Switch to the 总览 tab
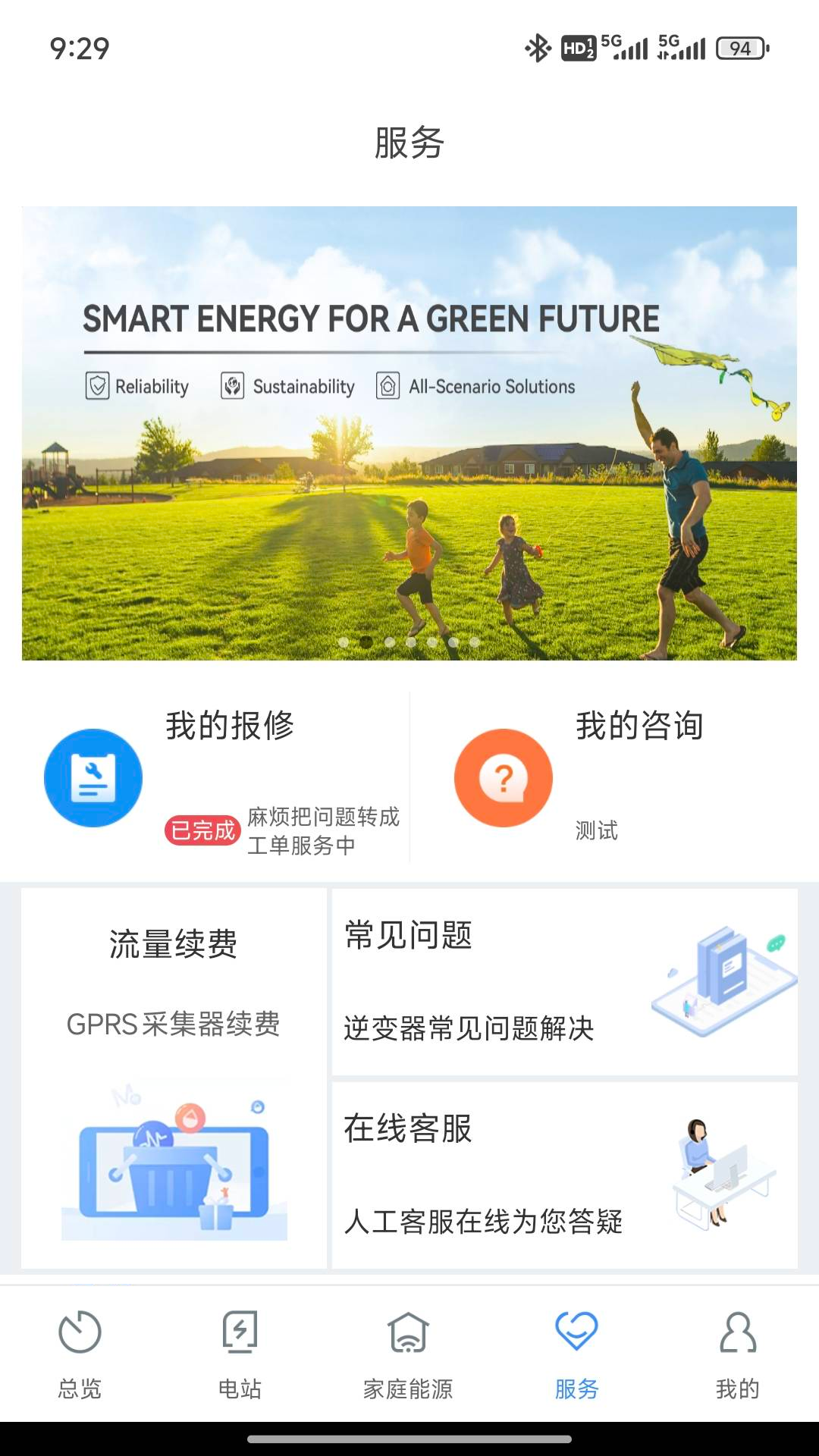 (80, 1354)
